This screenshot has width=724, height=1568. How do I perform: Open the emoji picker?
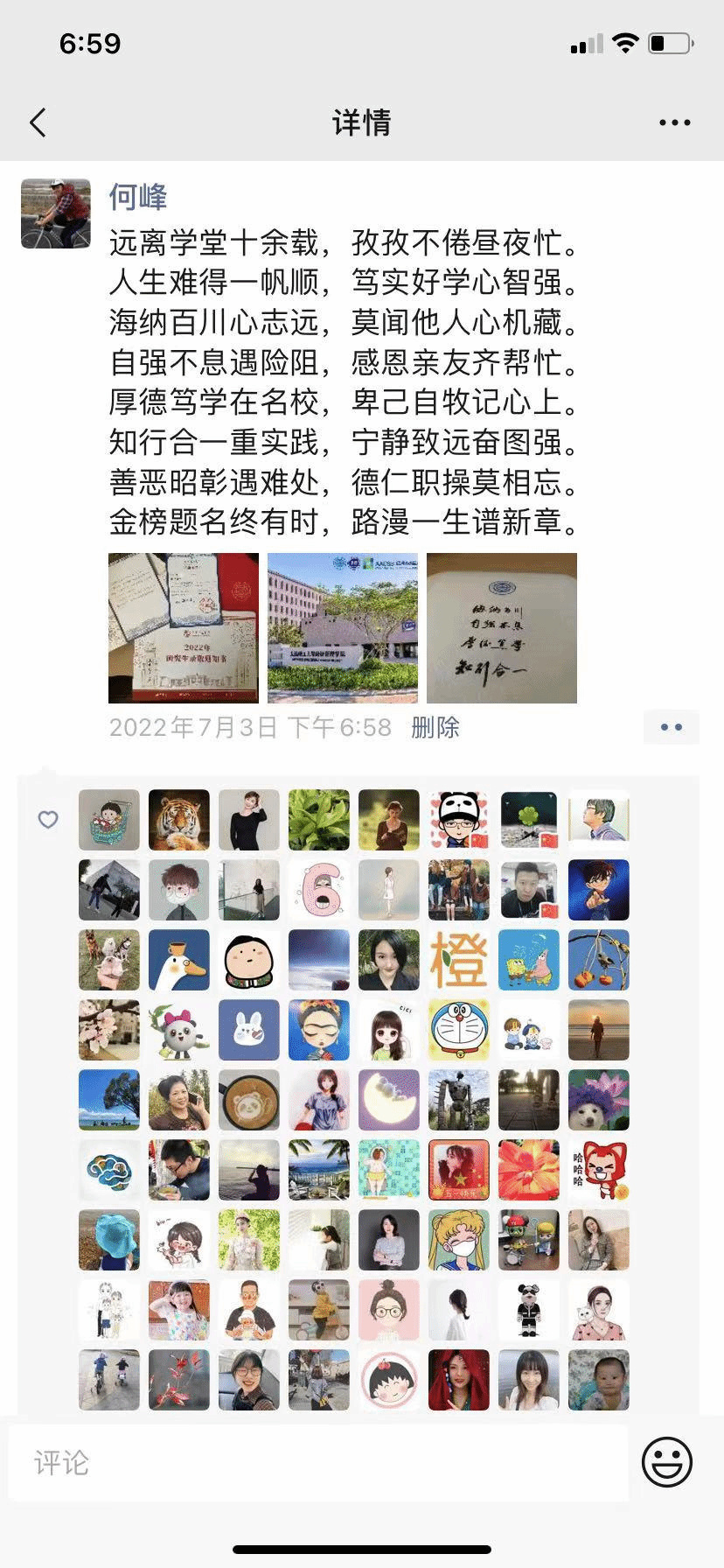click(667, 1461)
